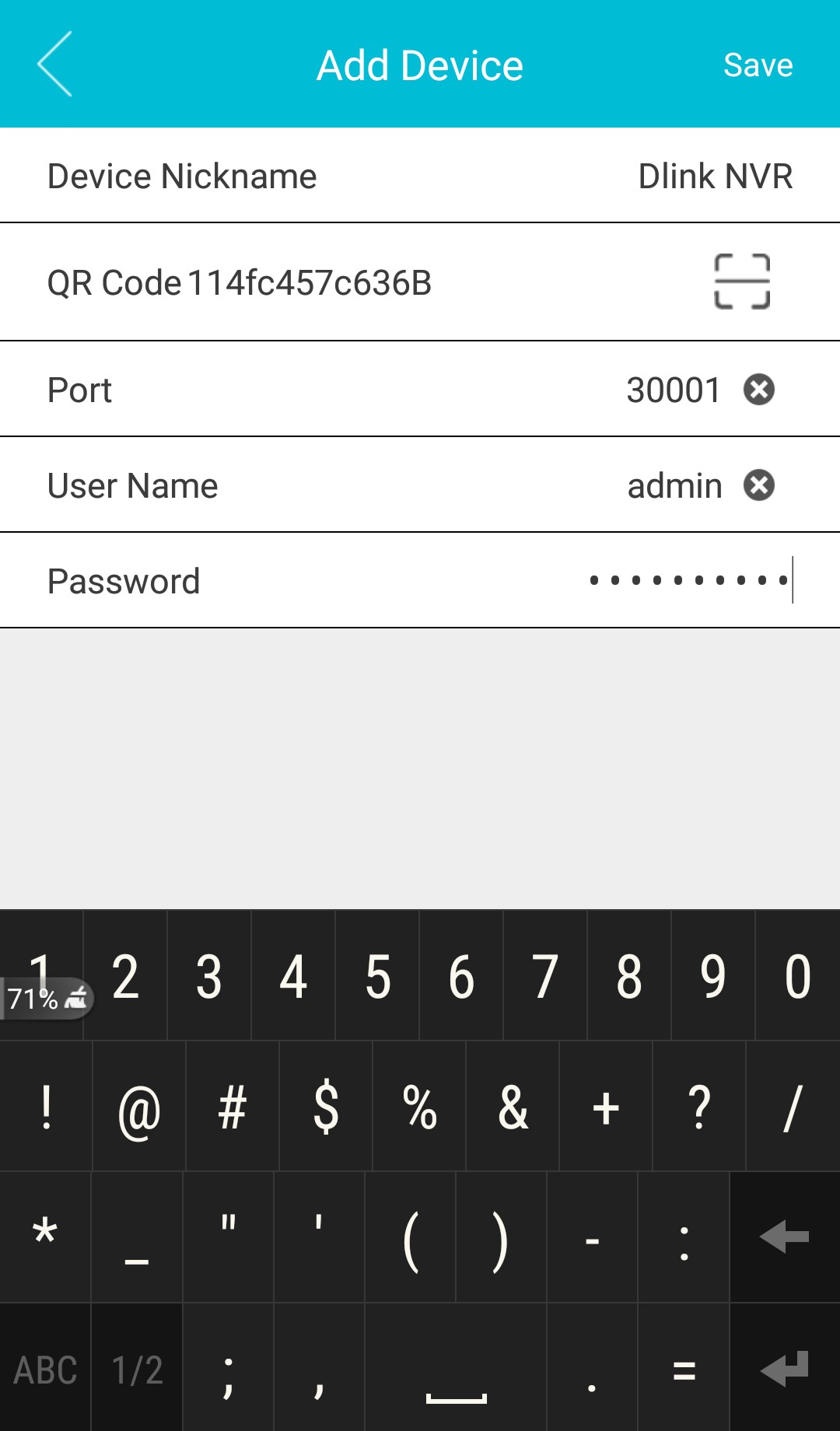Image resolution: width=840 pixels, height=1431 pixels.
Task: Edit the User Name field
Action: point(674,486)
